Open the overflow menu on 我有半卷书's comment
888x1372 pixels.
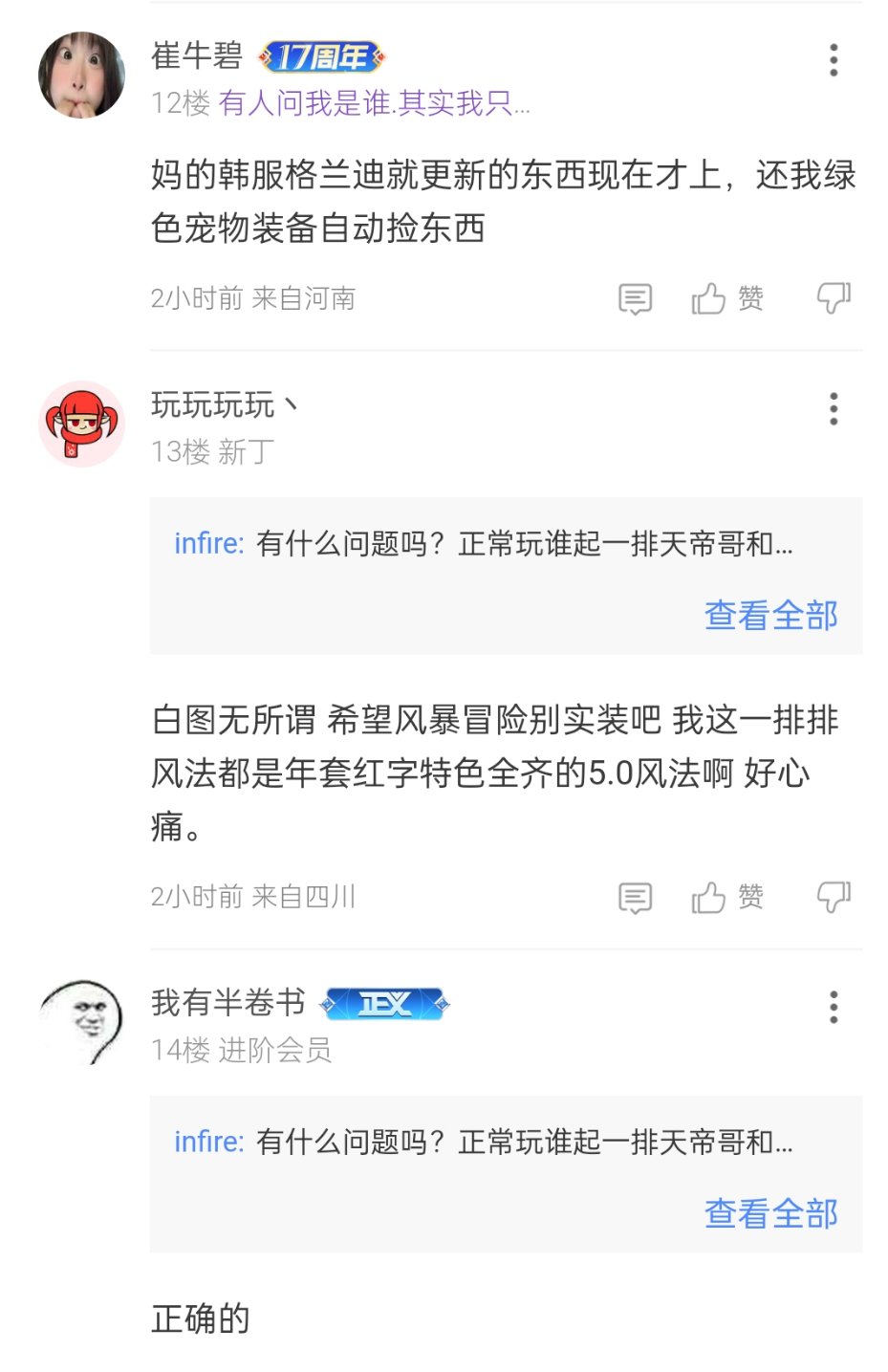point(834,1007)
